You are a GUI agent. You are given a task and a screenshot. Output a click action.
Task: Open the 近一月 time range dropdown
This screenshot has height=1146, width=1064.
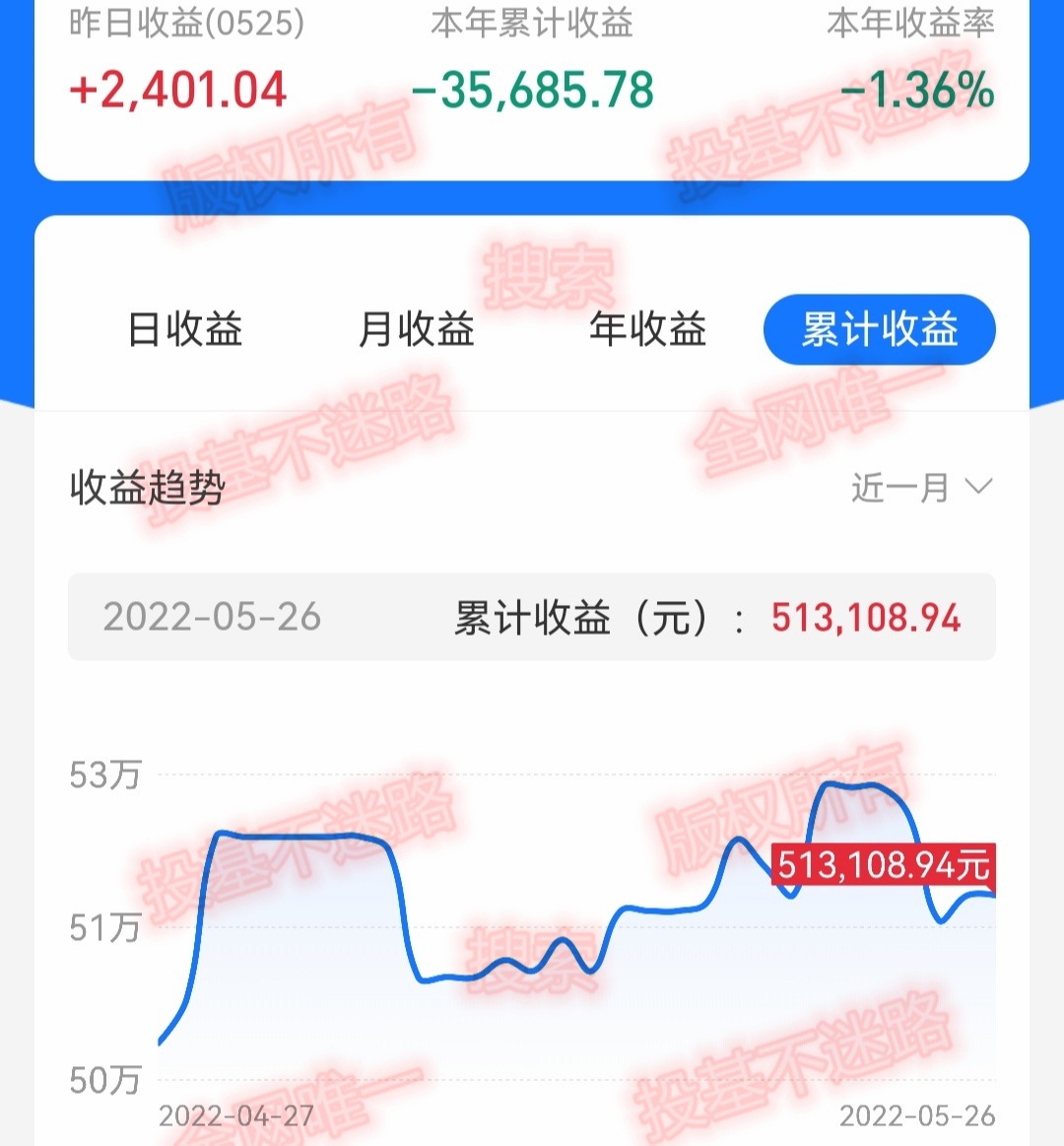898,484
